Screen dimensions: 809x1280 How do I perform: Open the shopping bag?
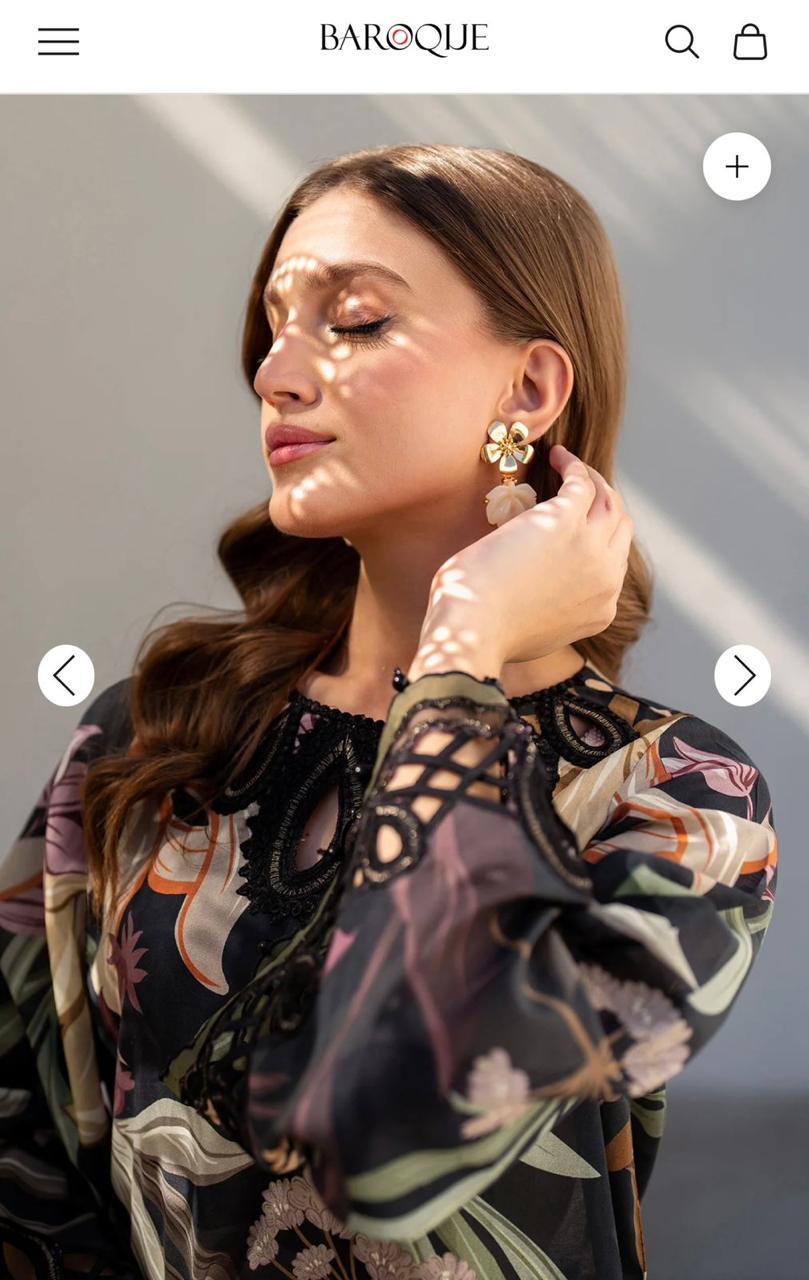pyautogui.click(x=750, y=41)
